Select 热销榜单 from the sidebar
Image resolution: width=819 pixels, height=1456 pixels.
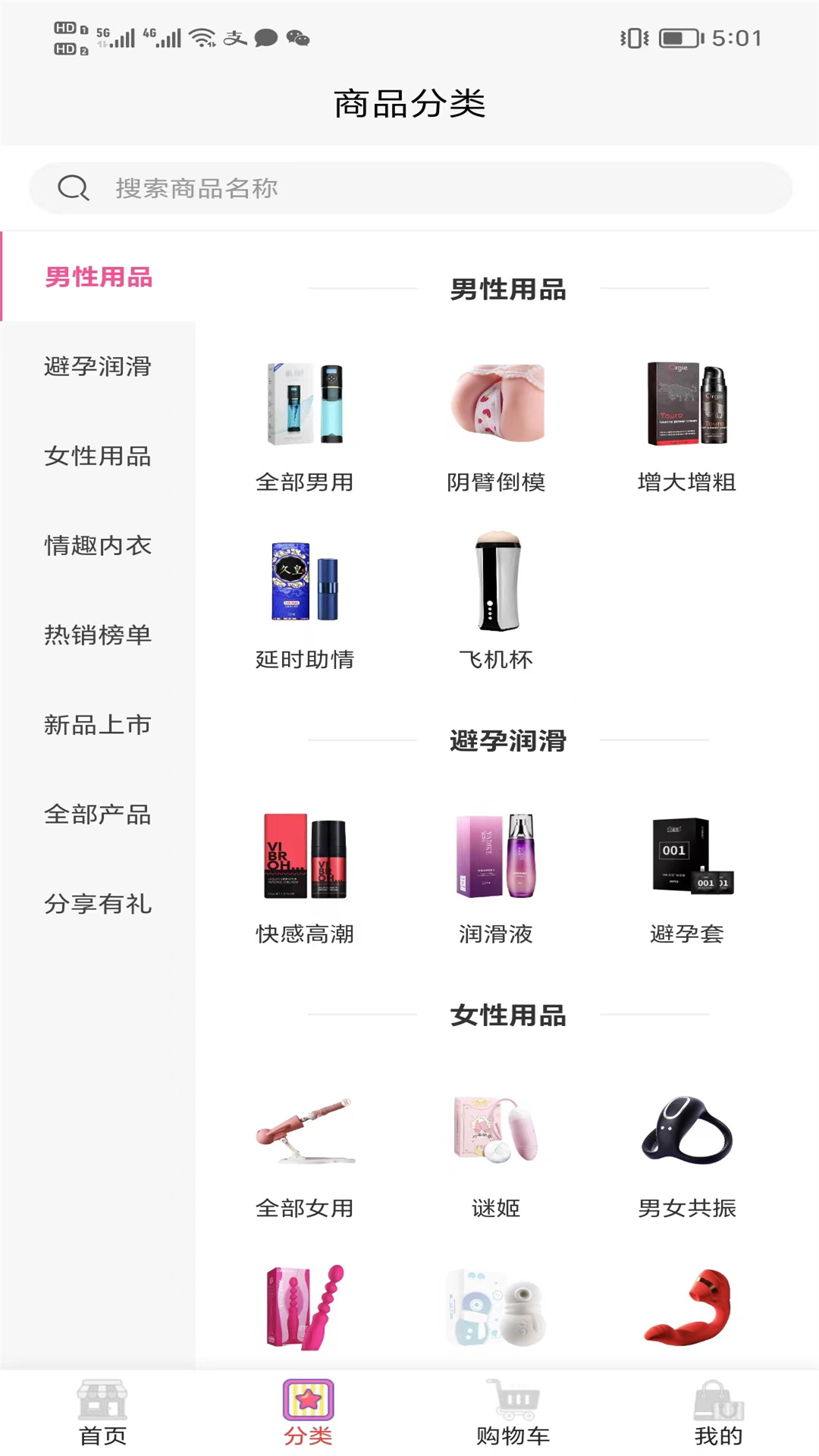[99, 636]
